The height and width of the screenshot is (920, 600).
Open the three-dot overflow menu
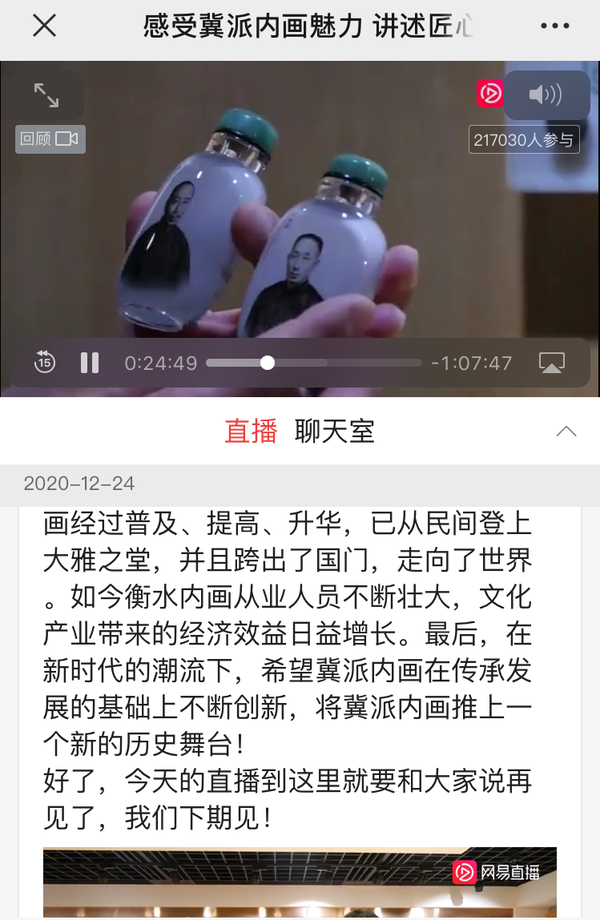pos(555,27)
